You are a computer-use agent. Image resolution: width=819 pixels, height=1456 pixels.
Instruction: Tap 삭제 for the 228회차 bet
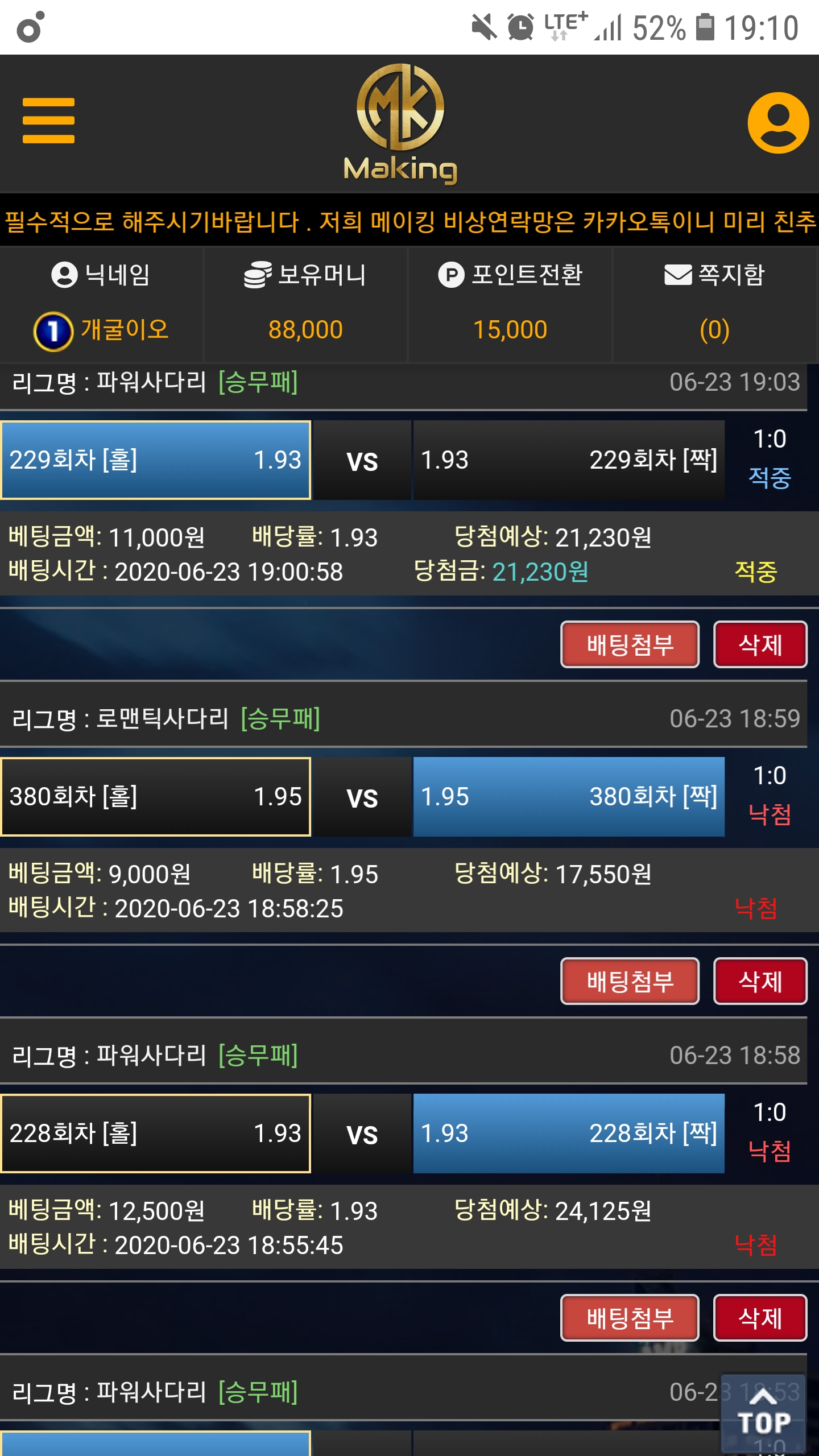pyautogui.click(x=760, y=1318)
